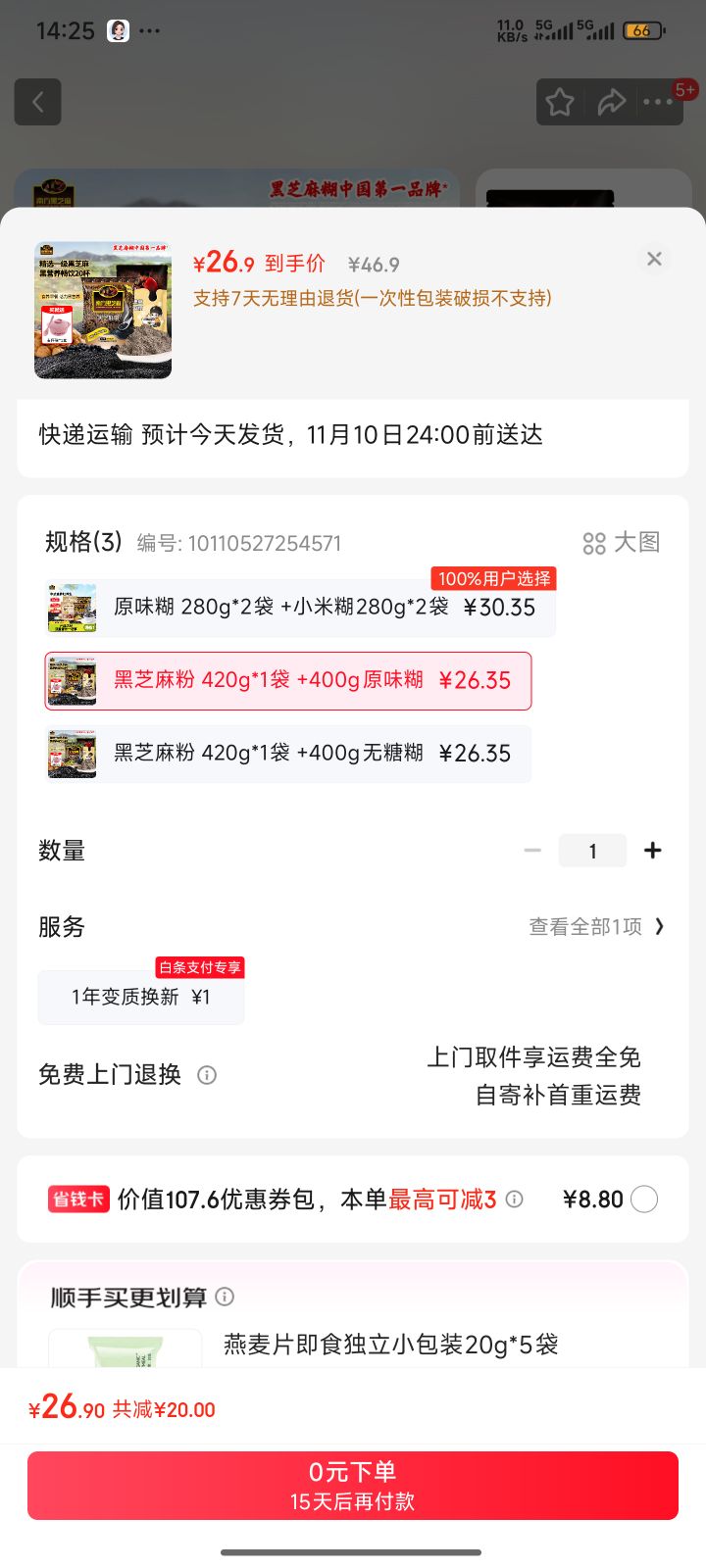Tap the back arrow at top left
The height and width of the screenshot is (1568, 706).
(37, 102)
